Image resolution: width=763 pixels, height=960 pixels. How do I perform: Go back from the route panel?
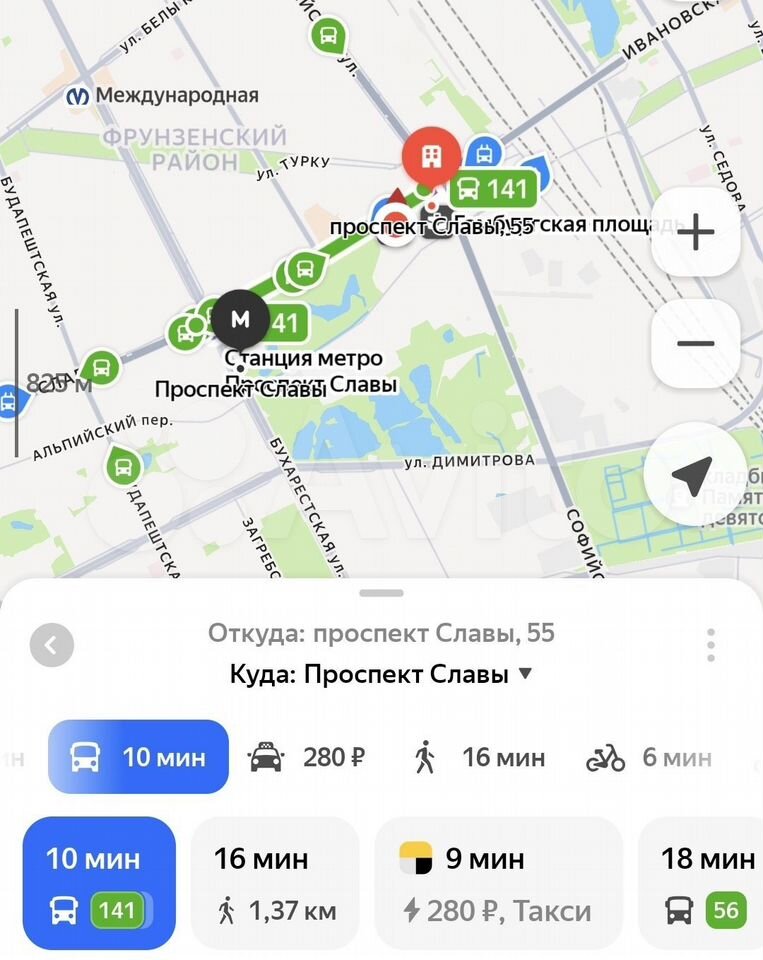click(52, 646)
